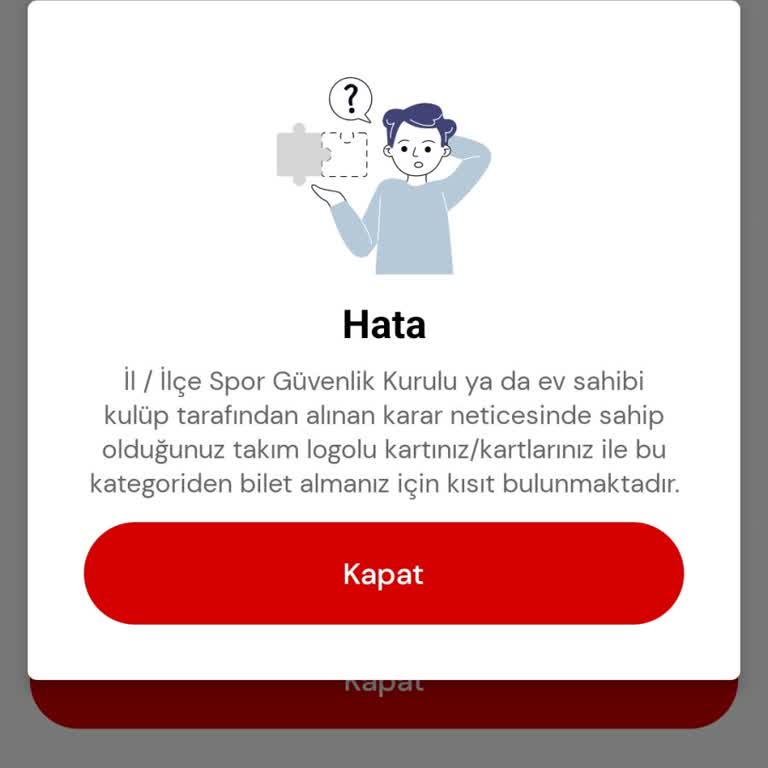Image resolution: width=768 pixels, height=768 pixels.
Task: Dismiss the Hata dialog with Kapat
Action: (384, 574)
